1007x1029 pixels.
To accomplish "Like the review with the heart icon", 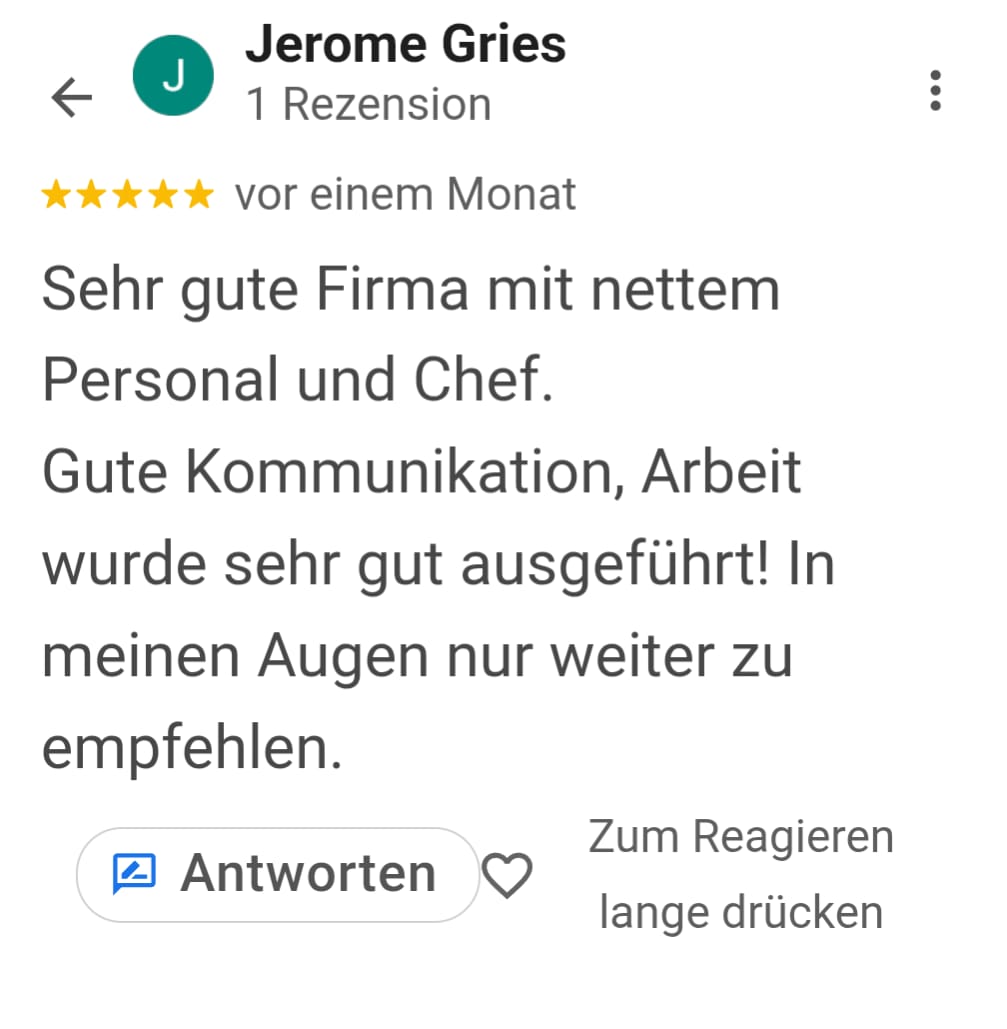I will (507, 875).
